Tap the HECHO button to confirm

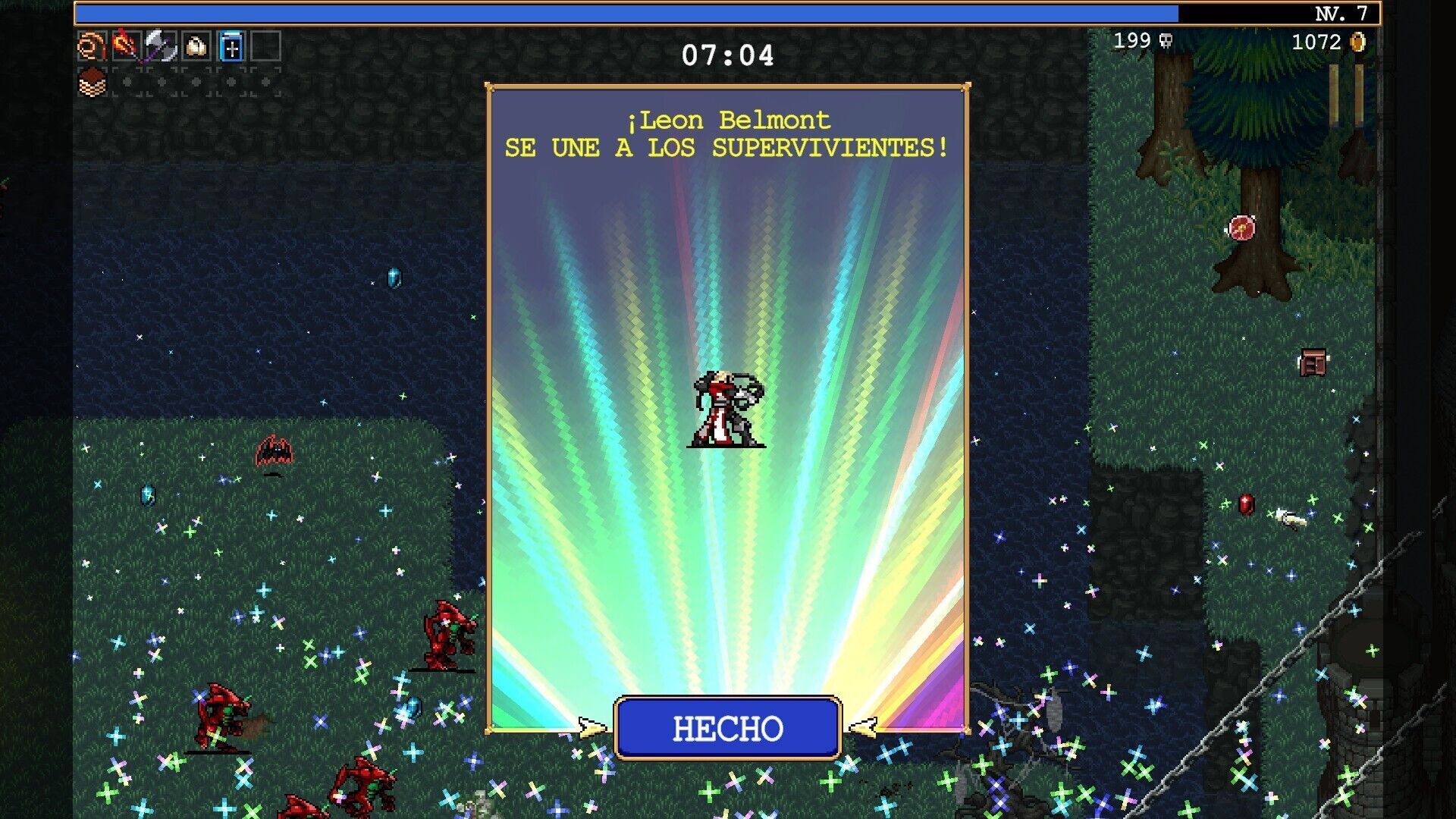(x=727, y=728)
